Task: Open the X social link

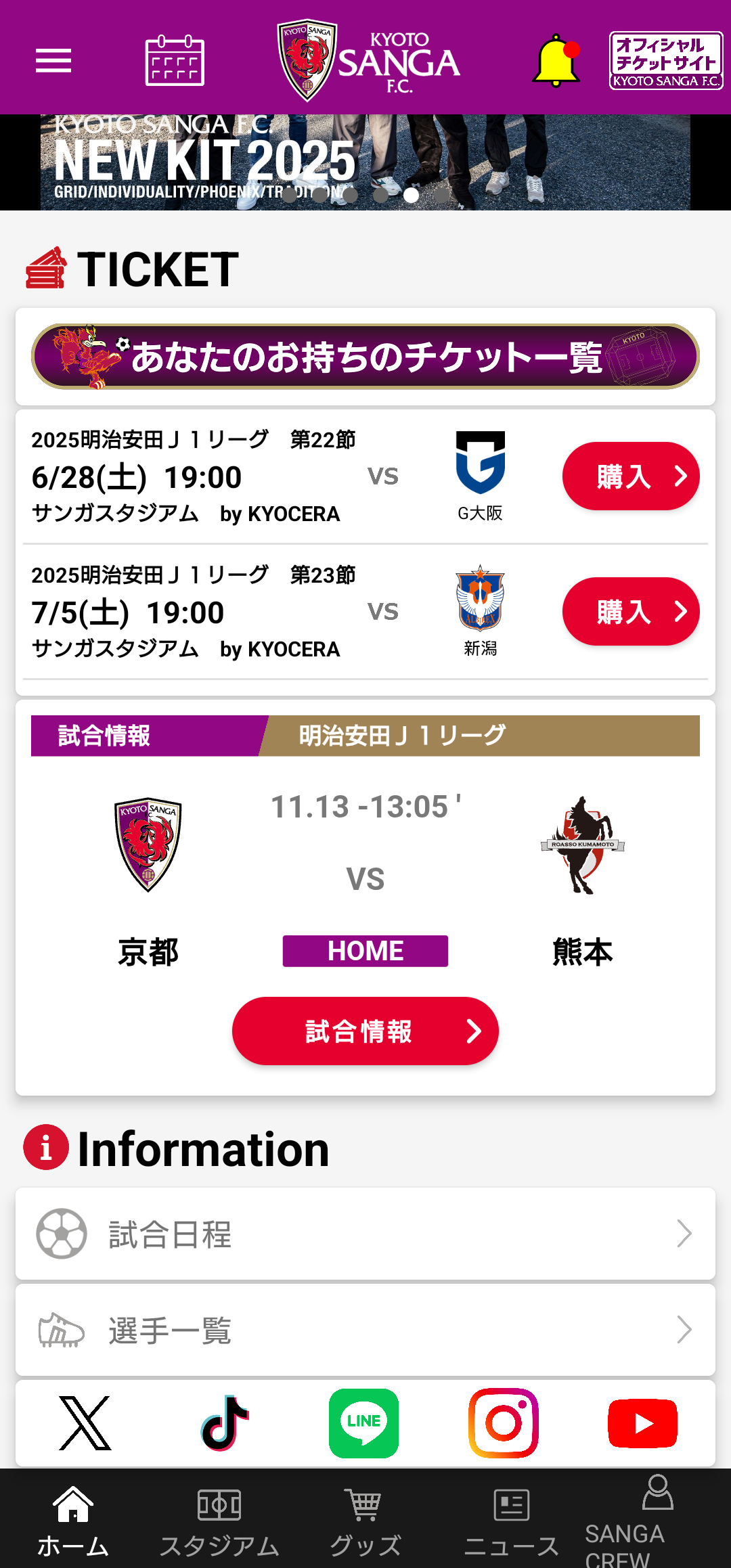Action: 85,1423
